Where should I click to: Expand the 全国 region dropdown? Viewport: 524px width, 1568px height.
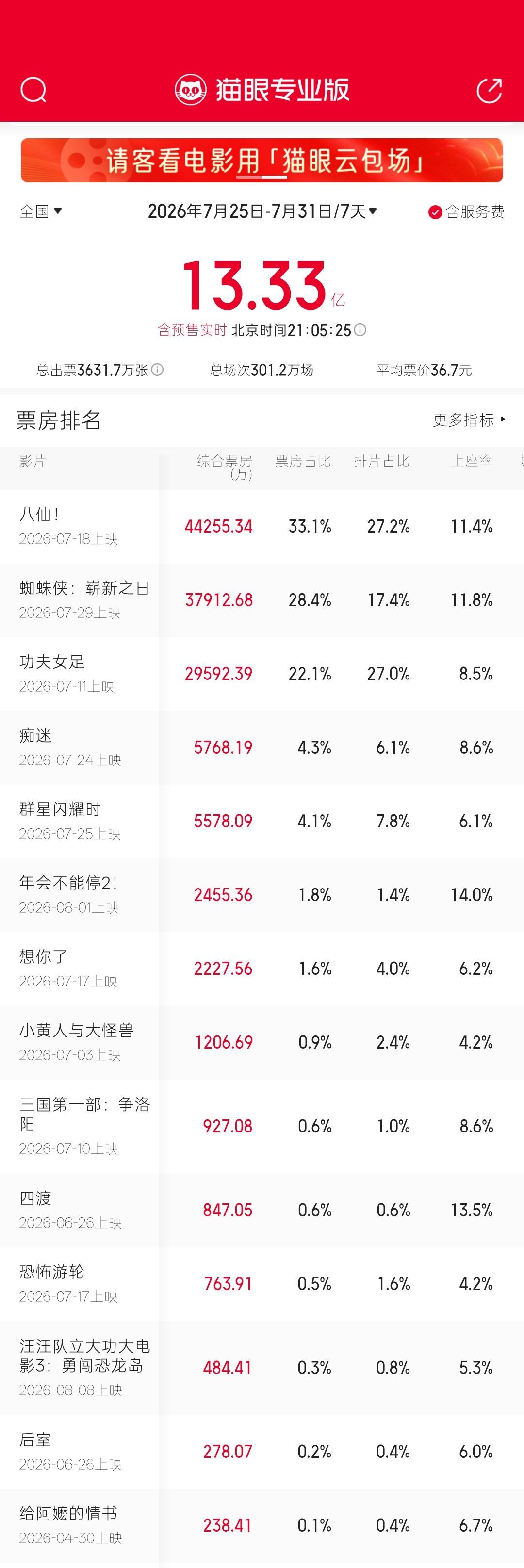tap(41, 211)
